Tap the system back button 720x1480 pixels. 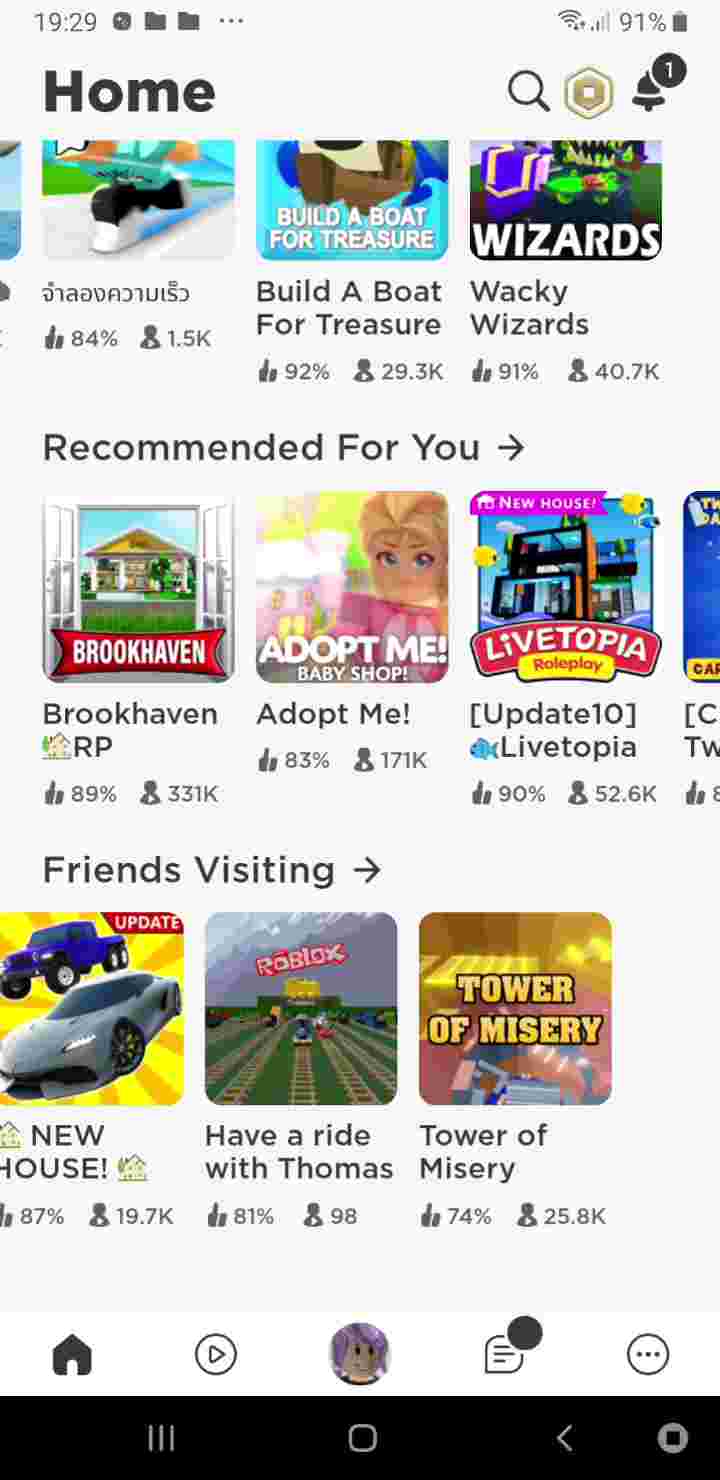coord(564,1438)
